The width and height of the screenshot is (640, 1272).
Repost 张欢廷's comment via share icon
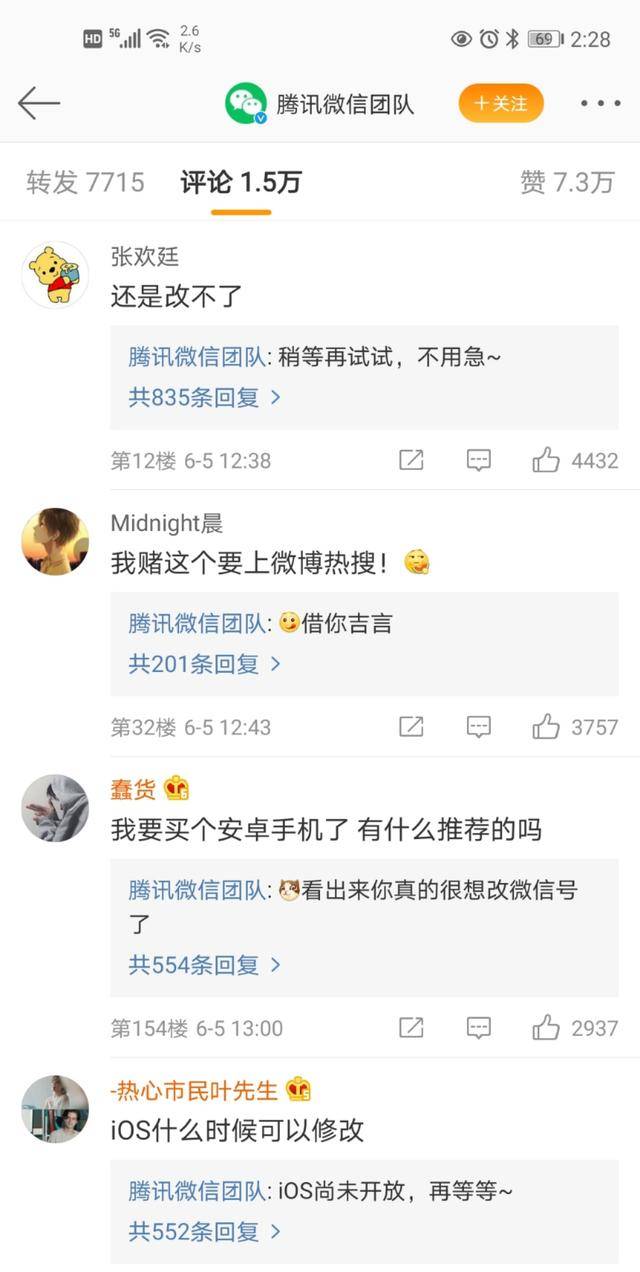click(x=411, y=460)
